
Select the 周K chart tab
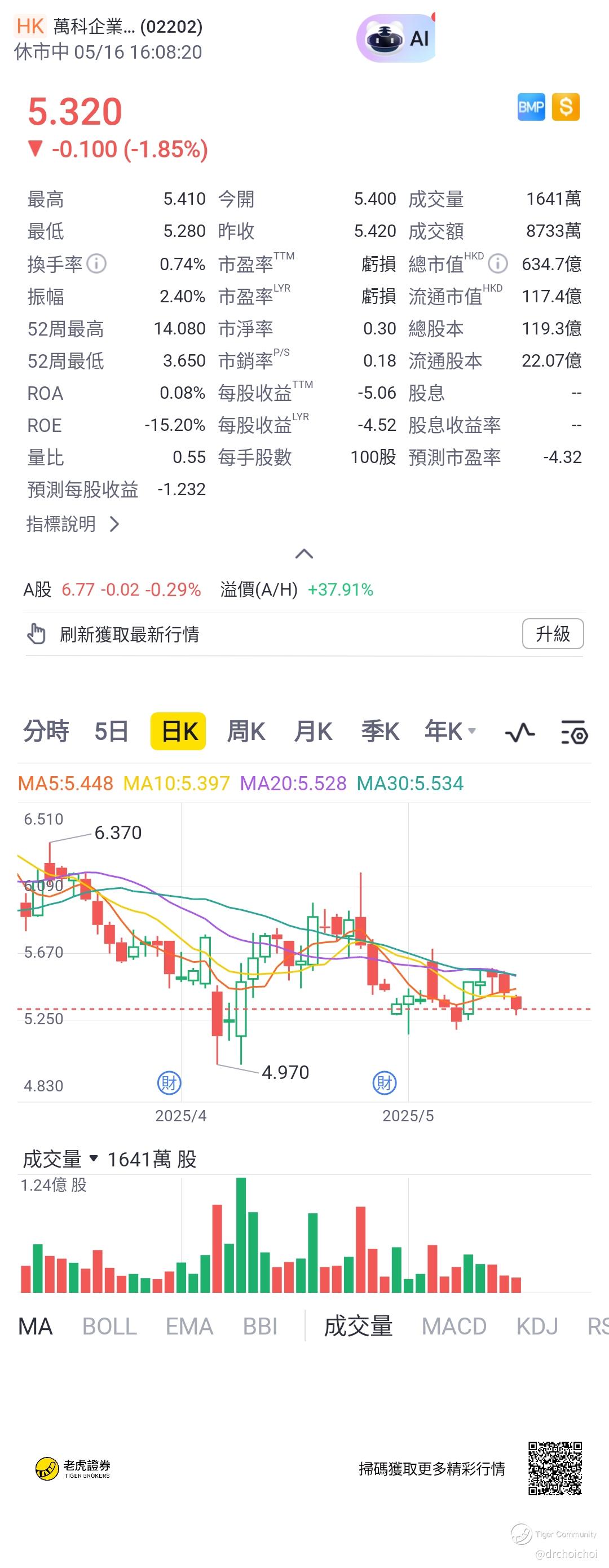(246, 731)
